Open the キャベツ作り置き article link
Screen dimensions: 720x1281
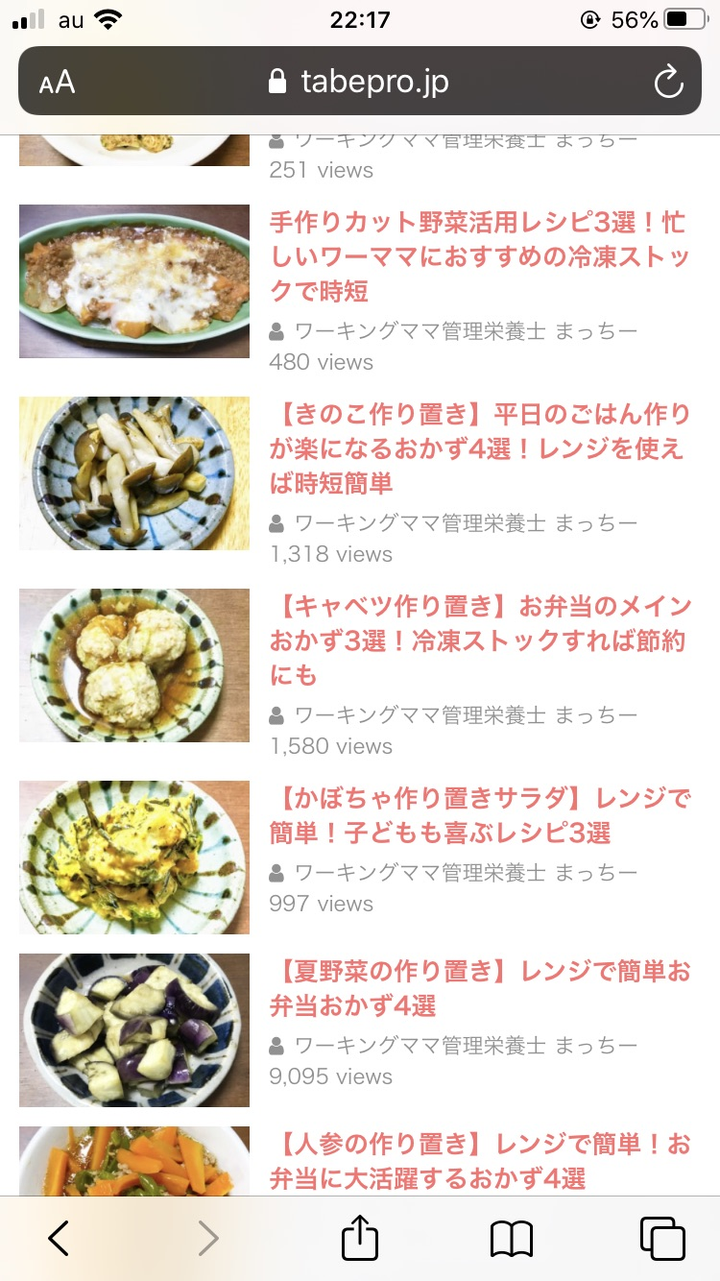(479, 641)
